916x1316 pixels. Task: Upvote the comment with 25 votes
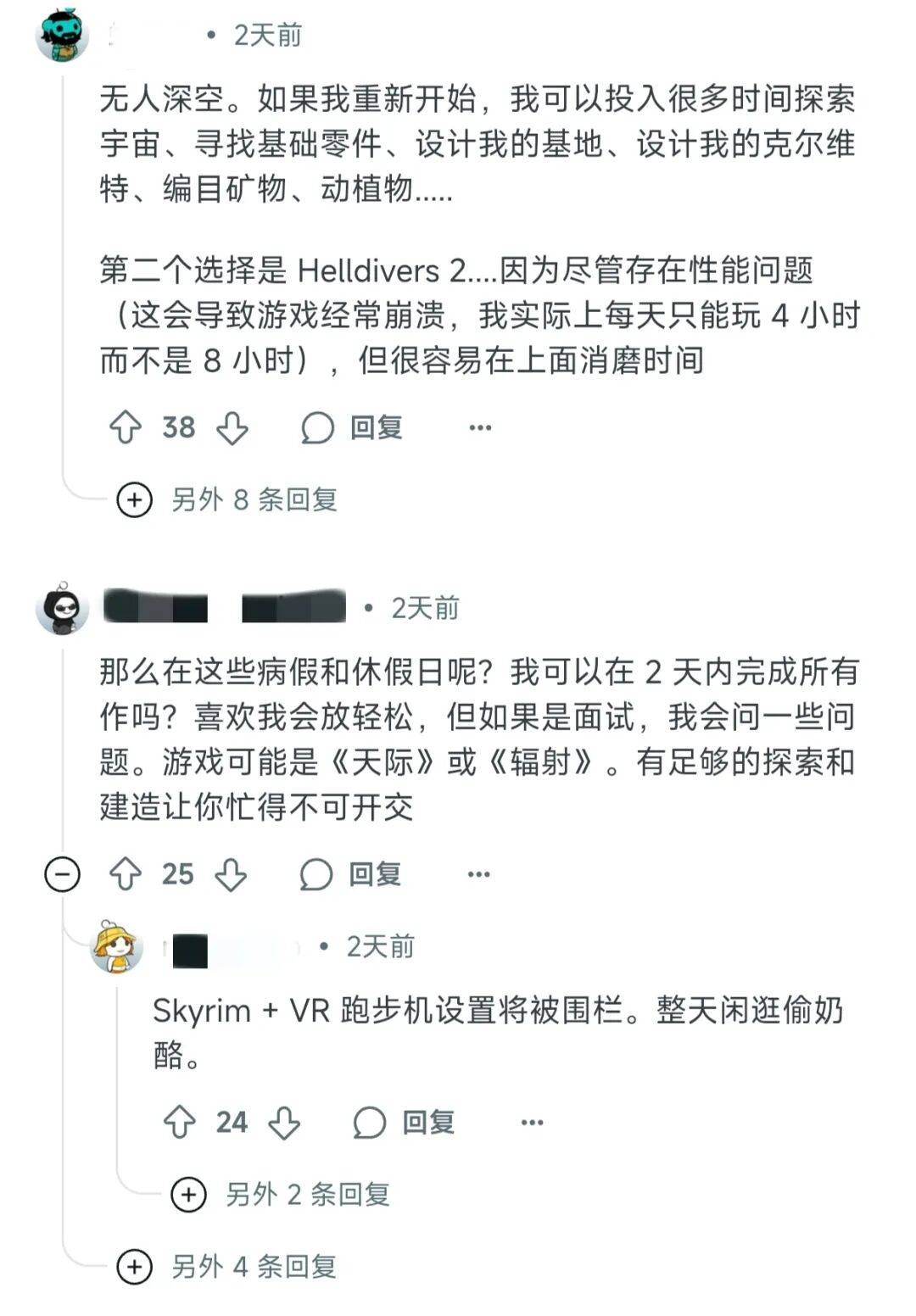click(126, 874)
